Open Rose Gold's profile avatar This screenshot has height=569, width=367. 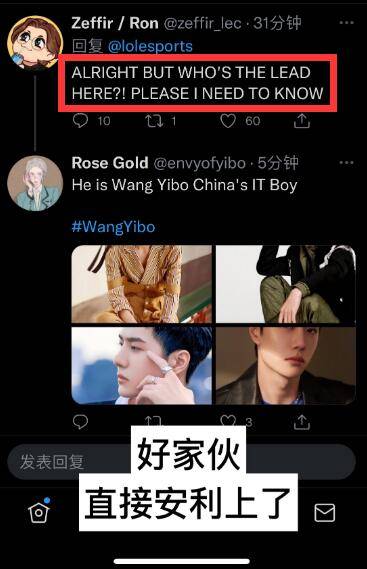(x=35, y=183)
